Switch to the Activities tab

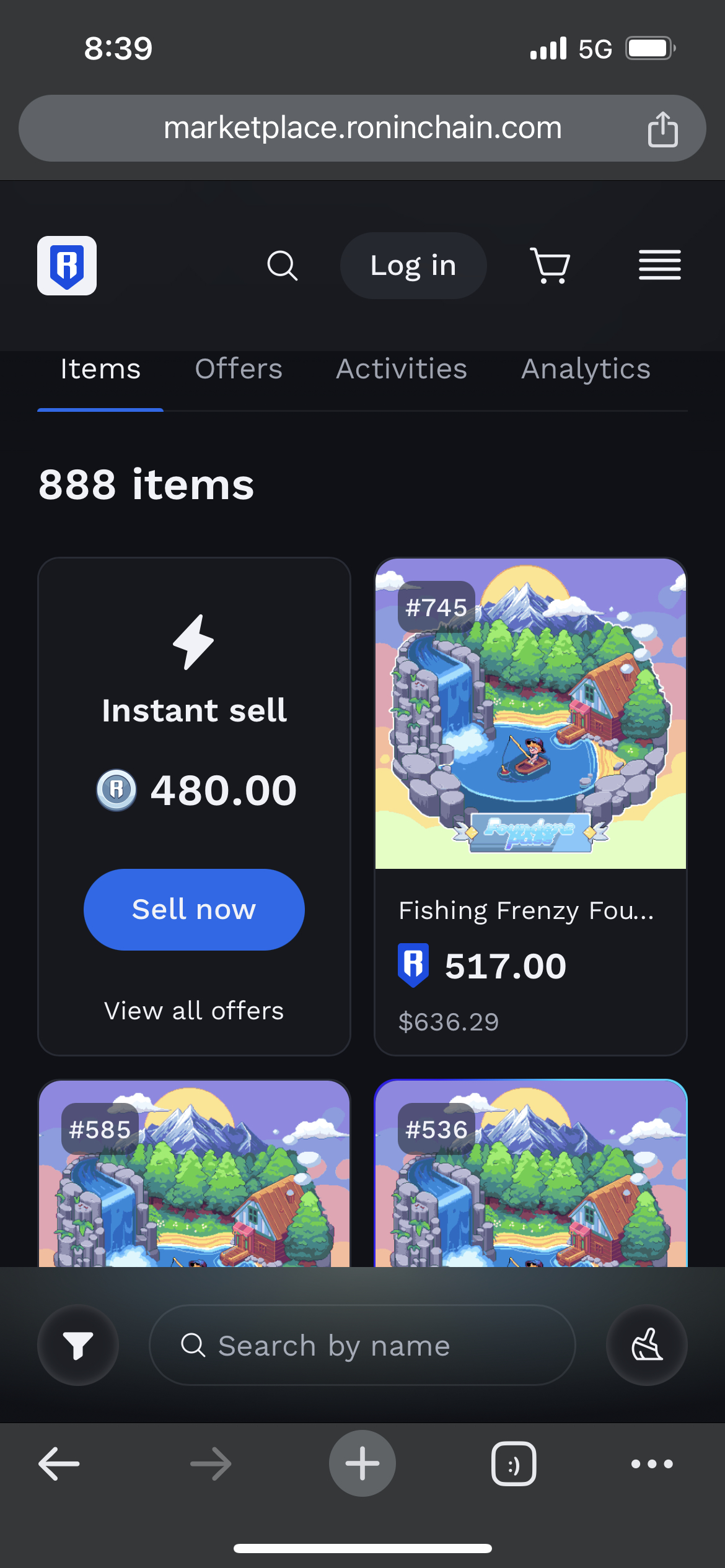tap(402, 369)
